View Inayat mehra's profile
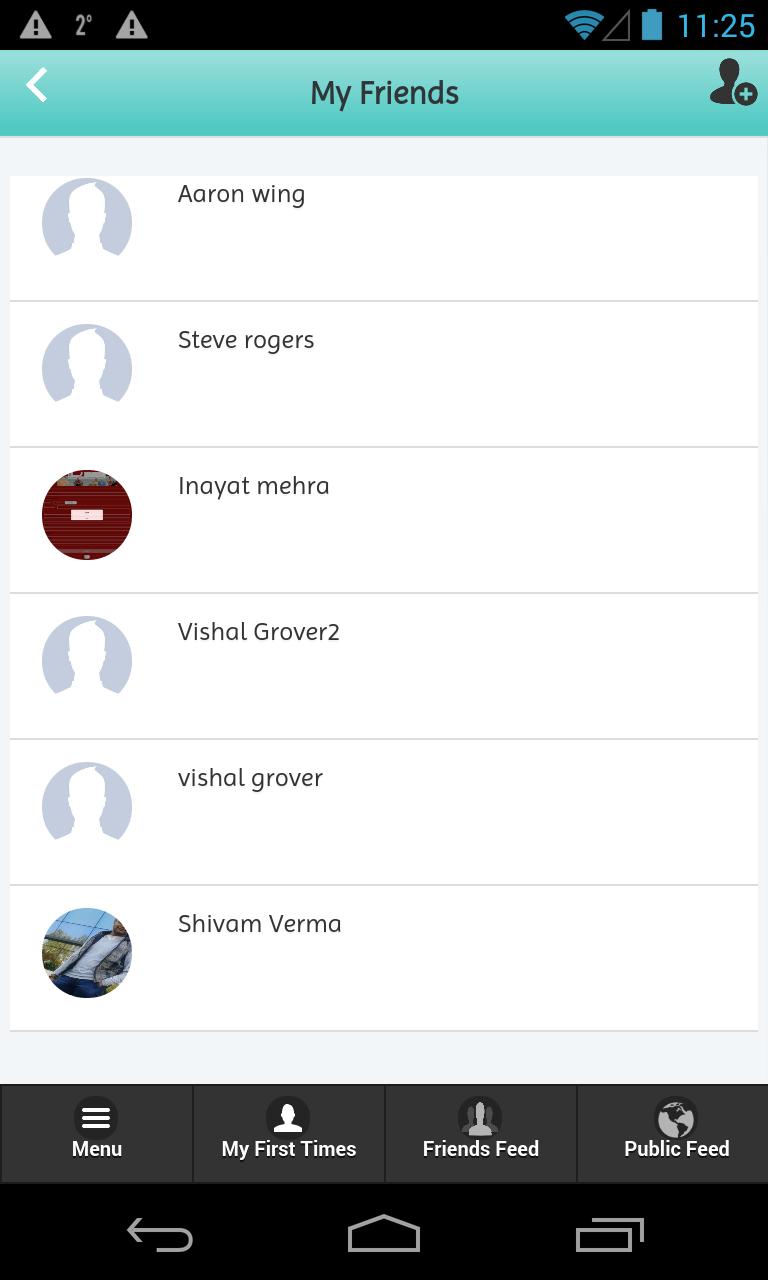The width and height of the screenshot is (768, 1280). tap(384, 520)
